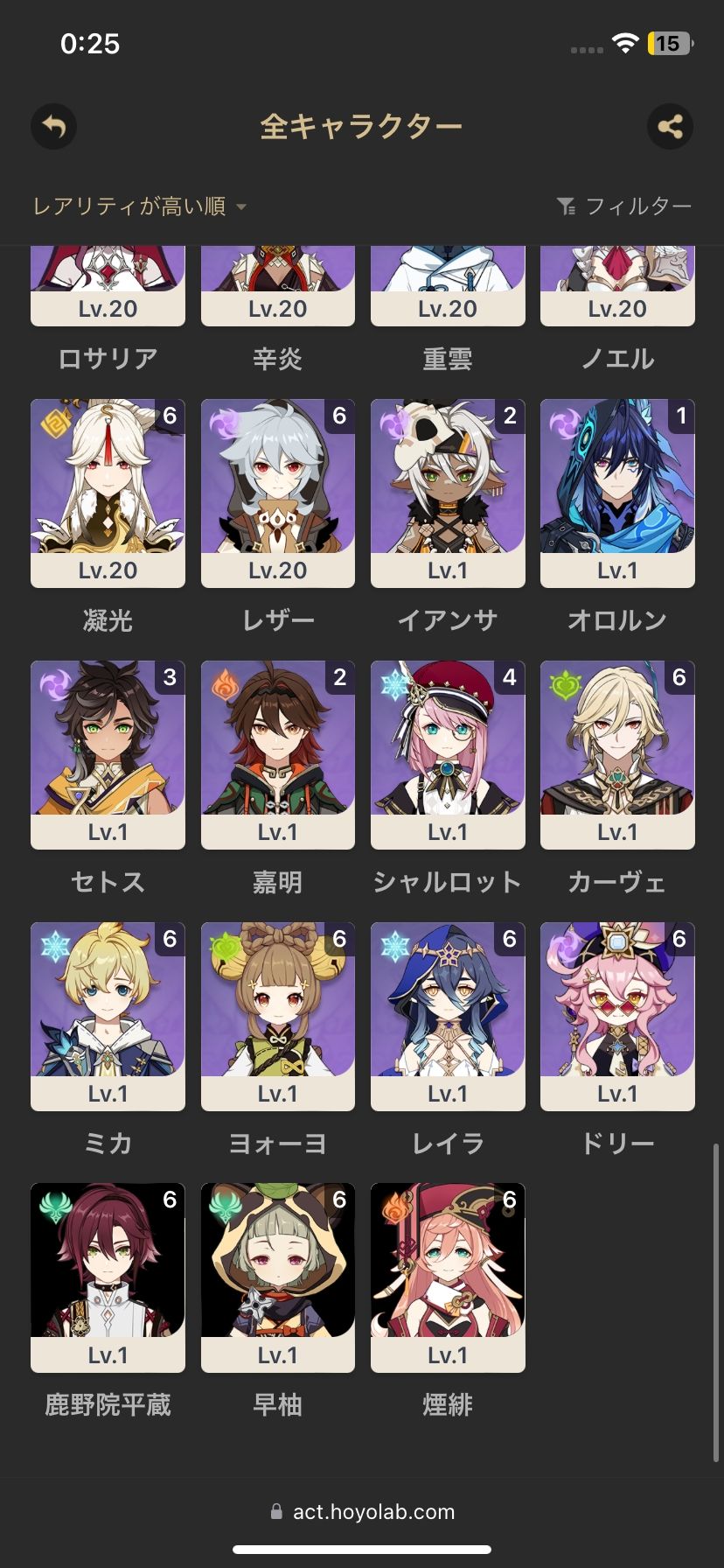This screenshot has height=1568, width=724.
Task: Go back with the return arrow
Action: point(54,127)
